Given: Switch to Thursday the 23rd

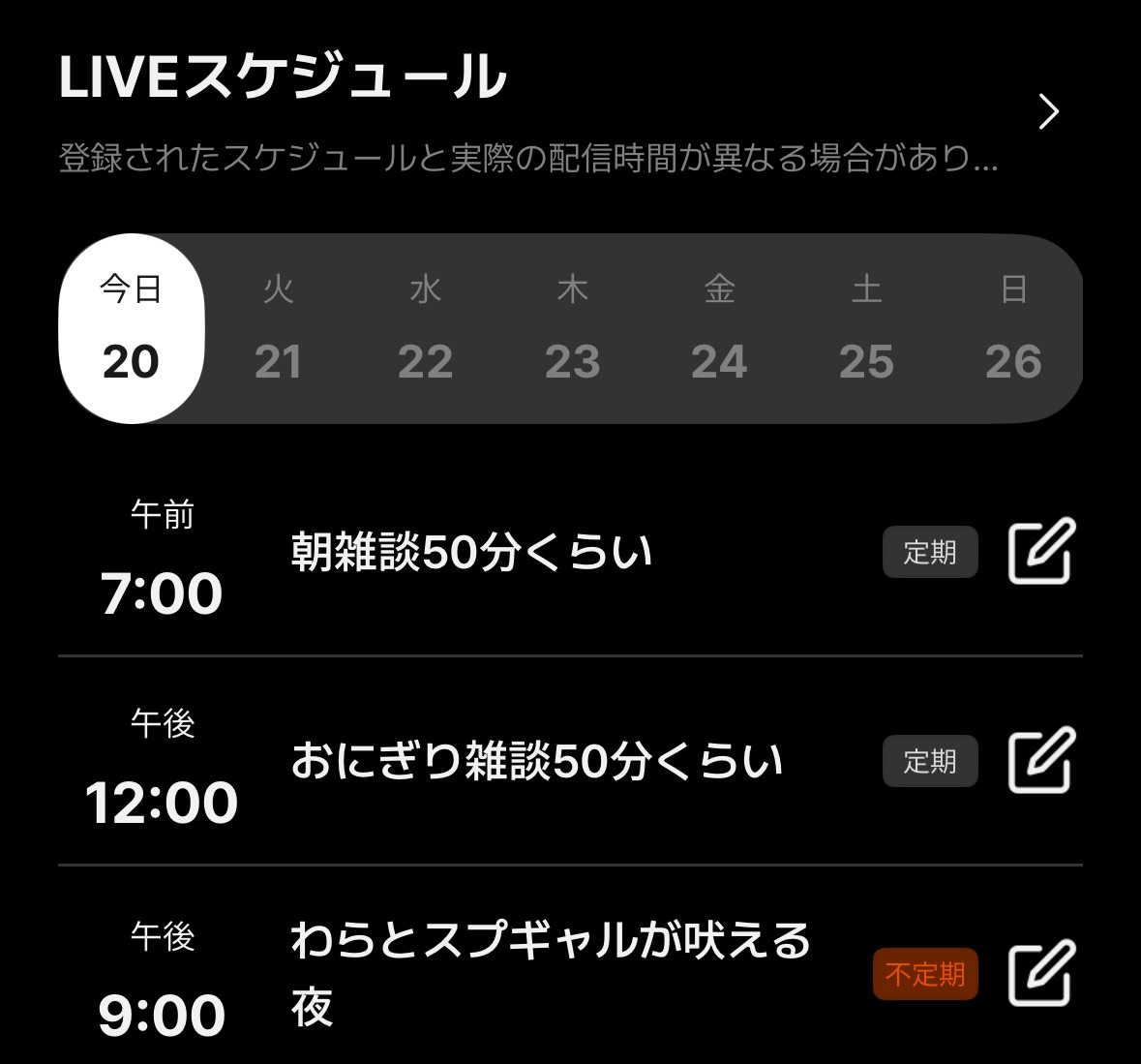Looking at the screenshot, I should coord(573,329).
